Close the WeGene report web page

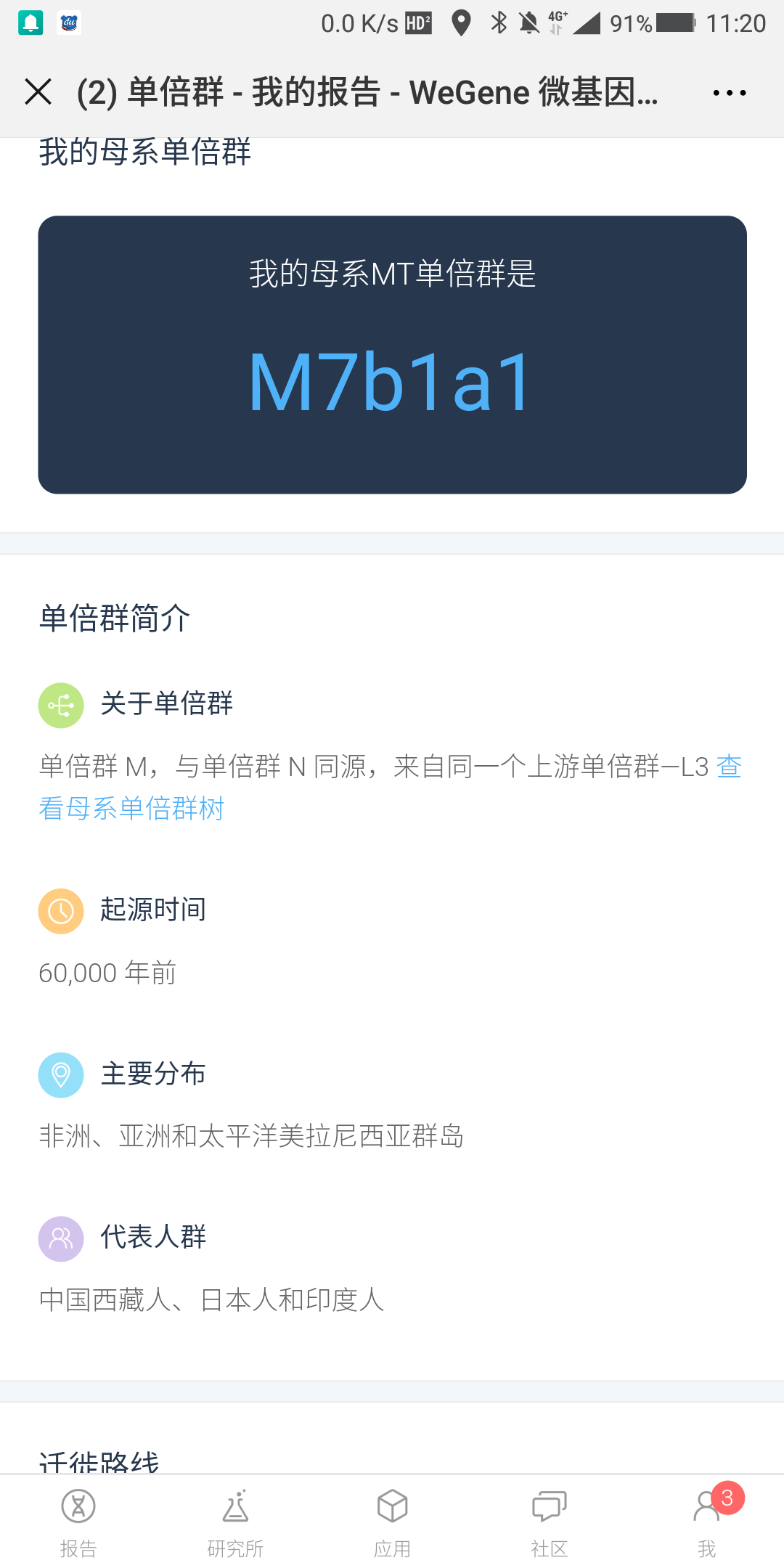click(38, 92)
